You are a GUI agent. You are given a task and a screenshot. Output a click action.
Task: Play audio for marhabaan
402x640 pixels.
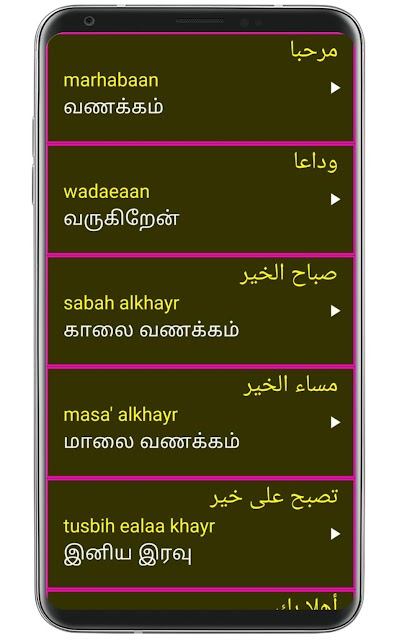click(335, 88)
